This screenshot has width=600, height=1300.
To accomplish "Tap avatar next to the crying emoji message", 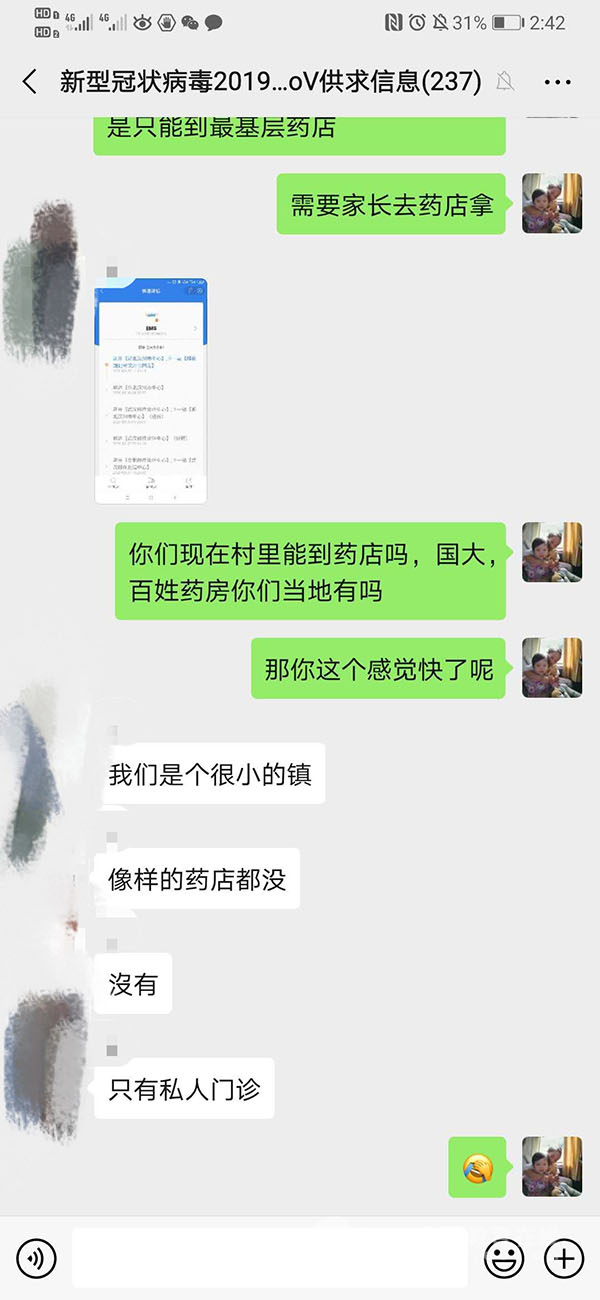I will 551,1166.
